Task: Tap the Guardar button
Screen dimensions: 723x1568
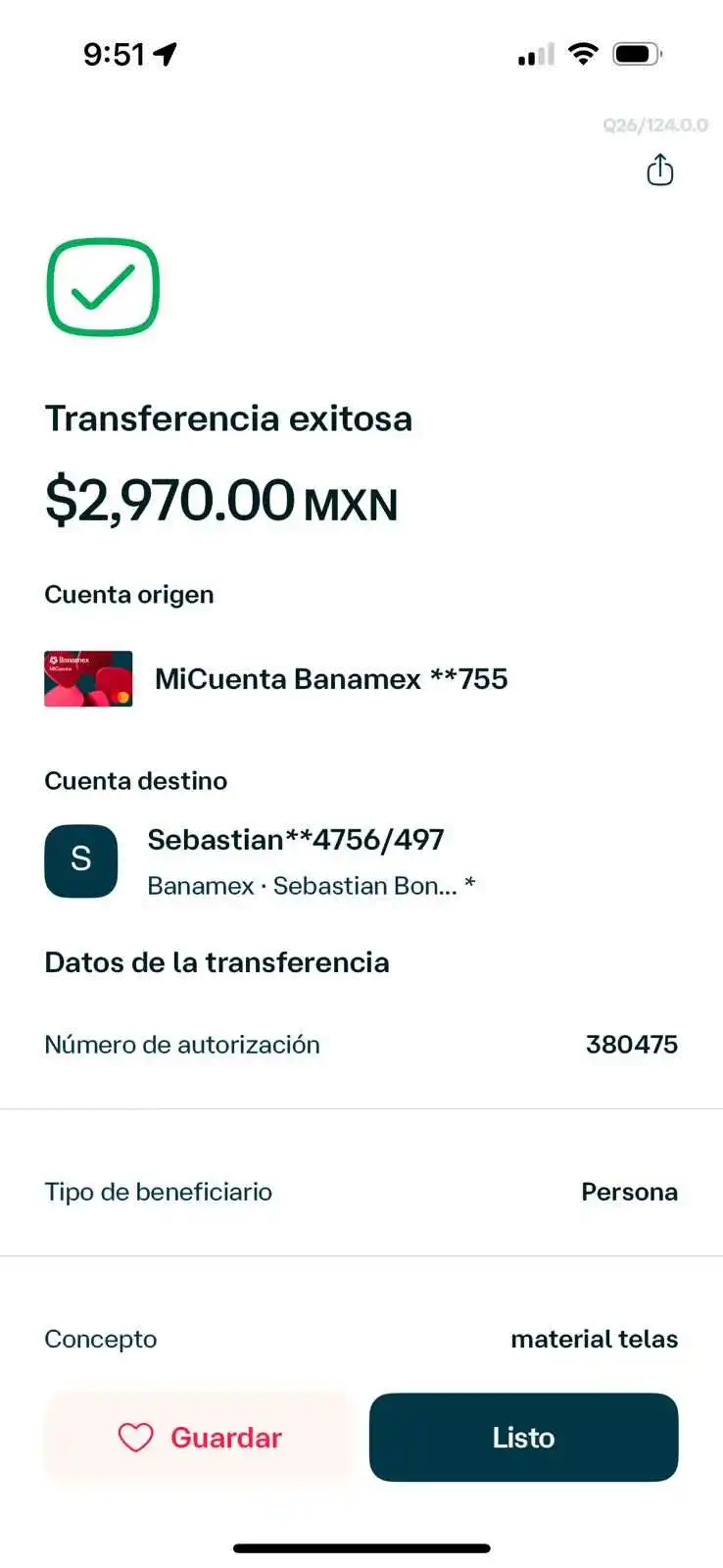Action: pos(199,1437)
